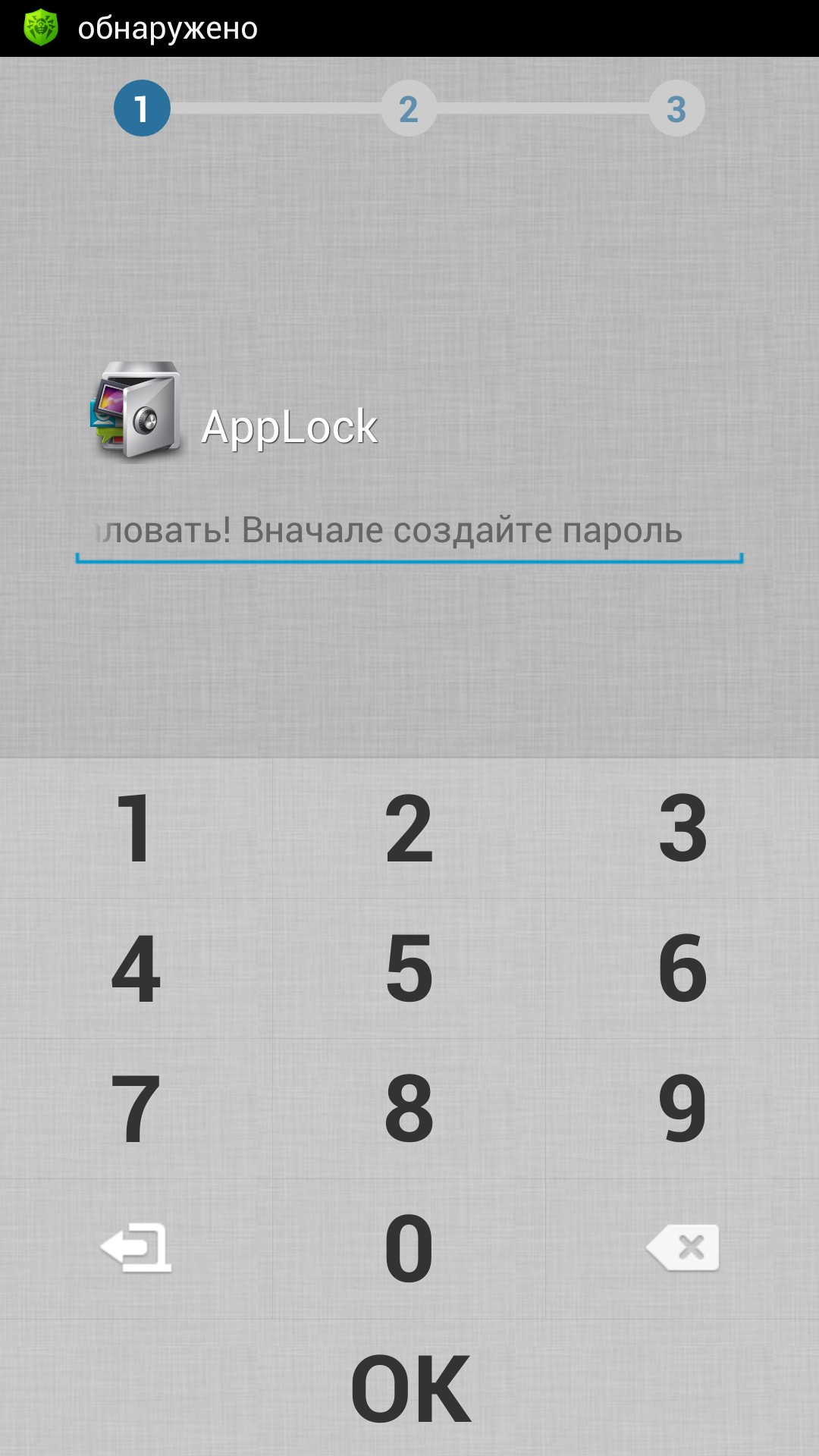Image resolution: width=819 pixels, height=1456 pixels.
Task: Tap digit 9 on the keypad
Action: pyautogui.click(x=682, y=1109)
